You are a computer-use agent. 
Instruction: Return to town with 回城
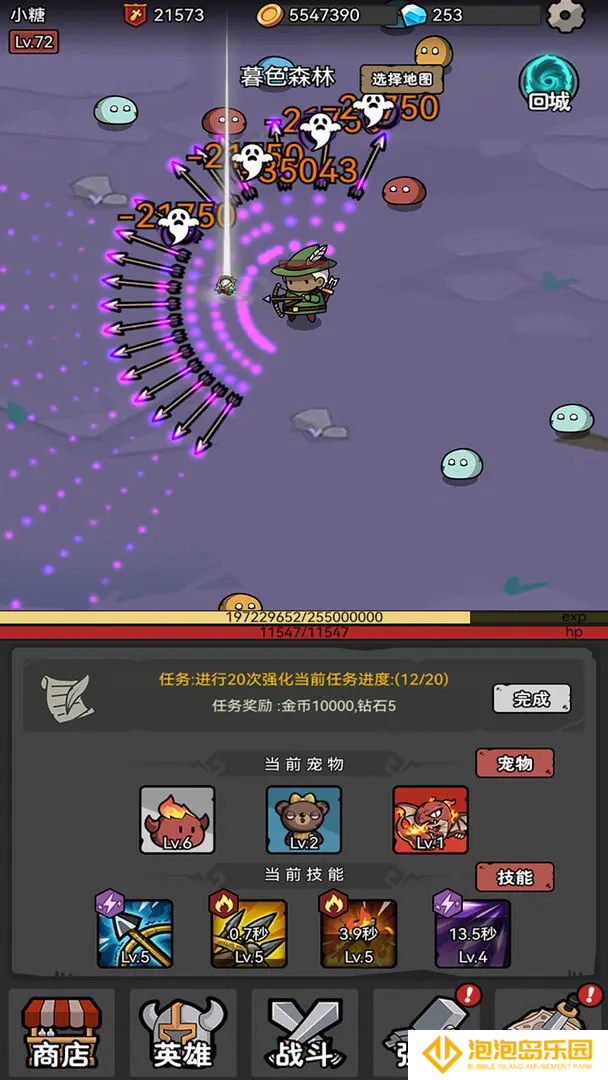point(549,83)
